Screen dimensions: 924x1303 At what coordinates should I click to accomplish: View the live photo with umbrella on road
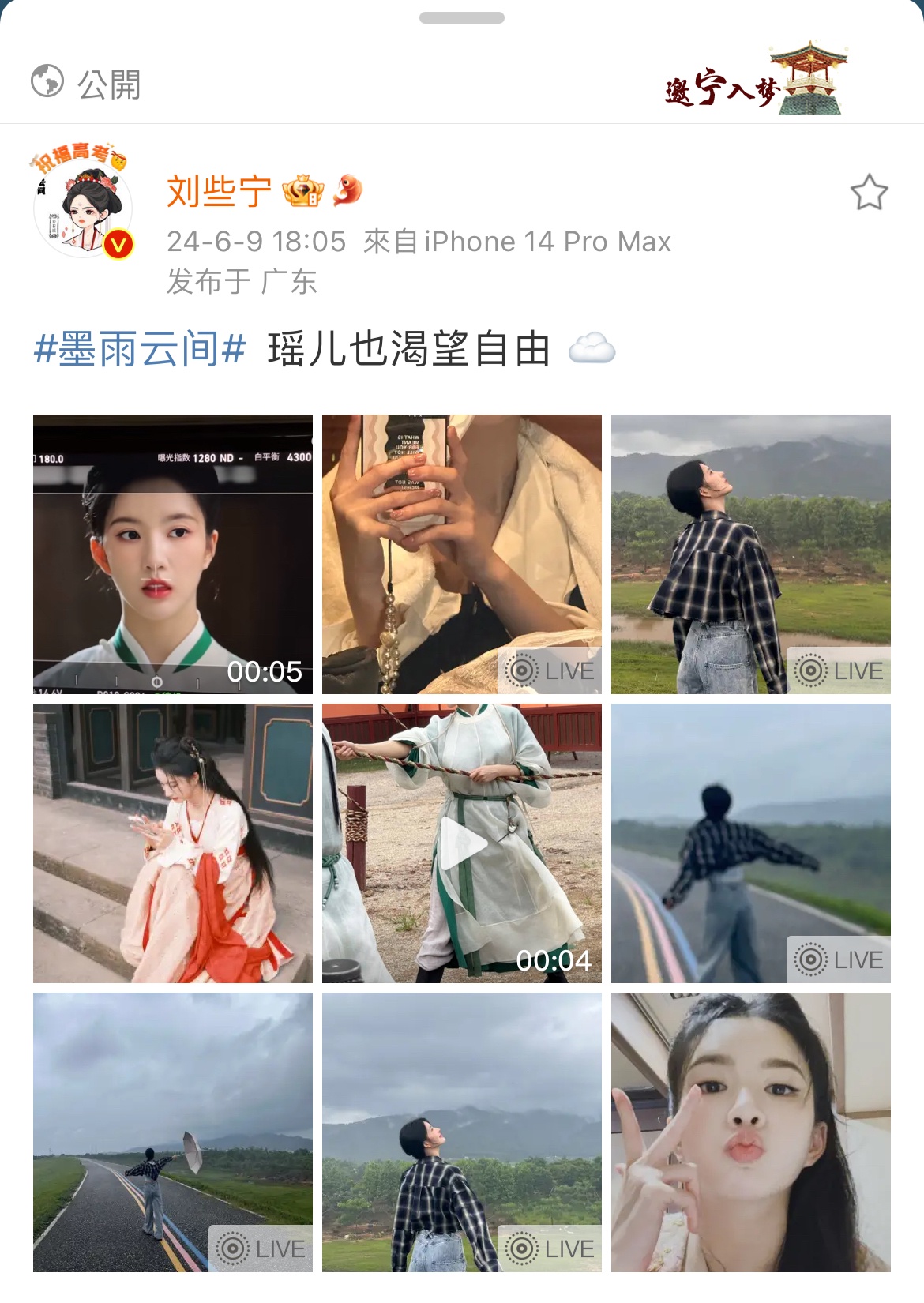pos(173,1132)
